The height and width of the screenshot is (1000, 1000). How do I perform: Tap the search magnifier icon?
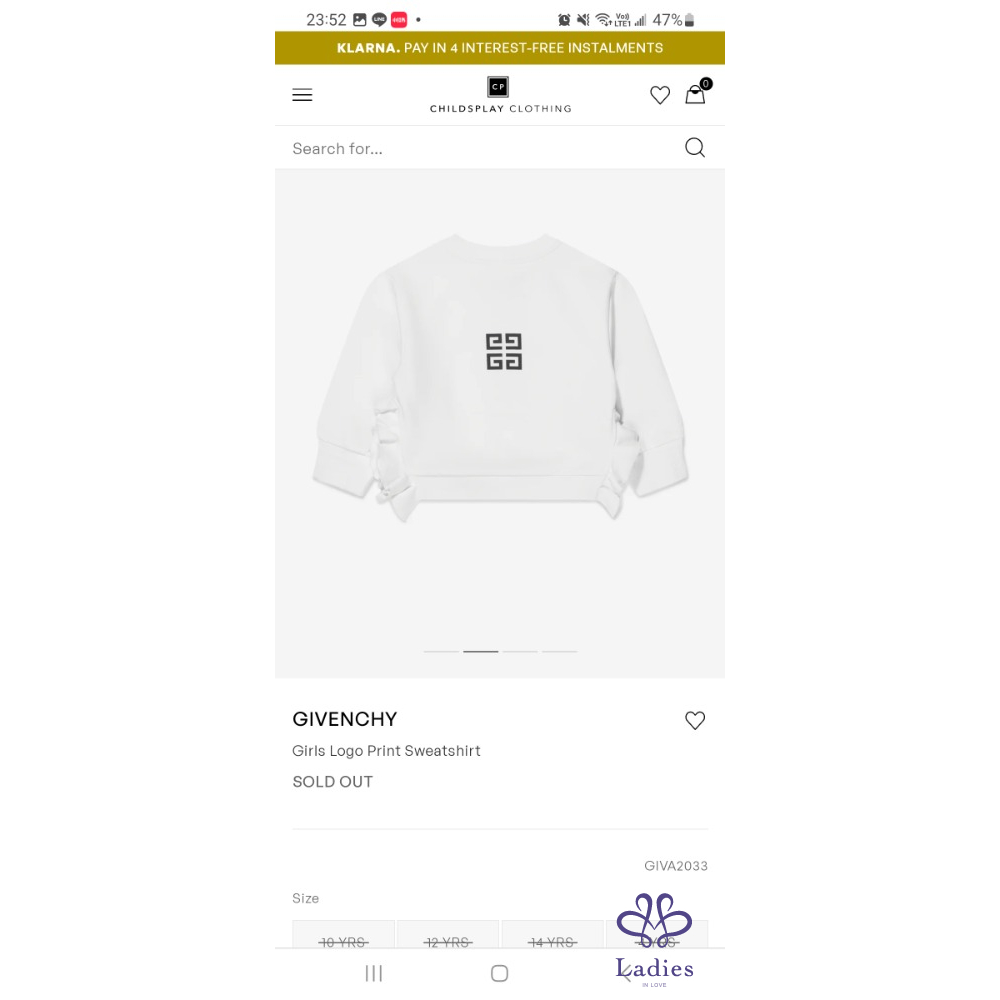[x=695, y=148]
